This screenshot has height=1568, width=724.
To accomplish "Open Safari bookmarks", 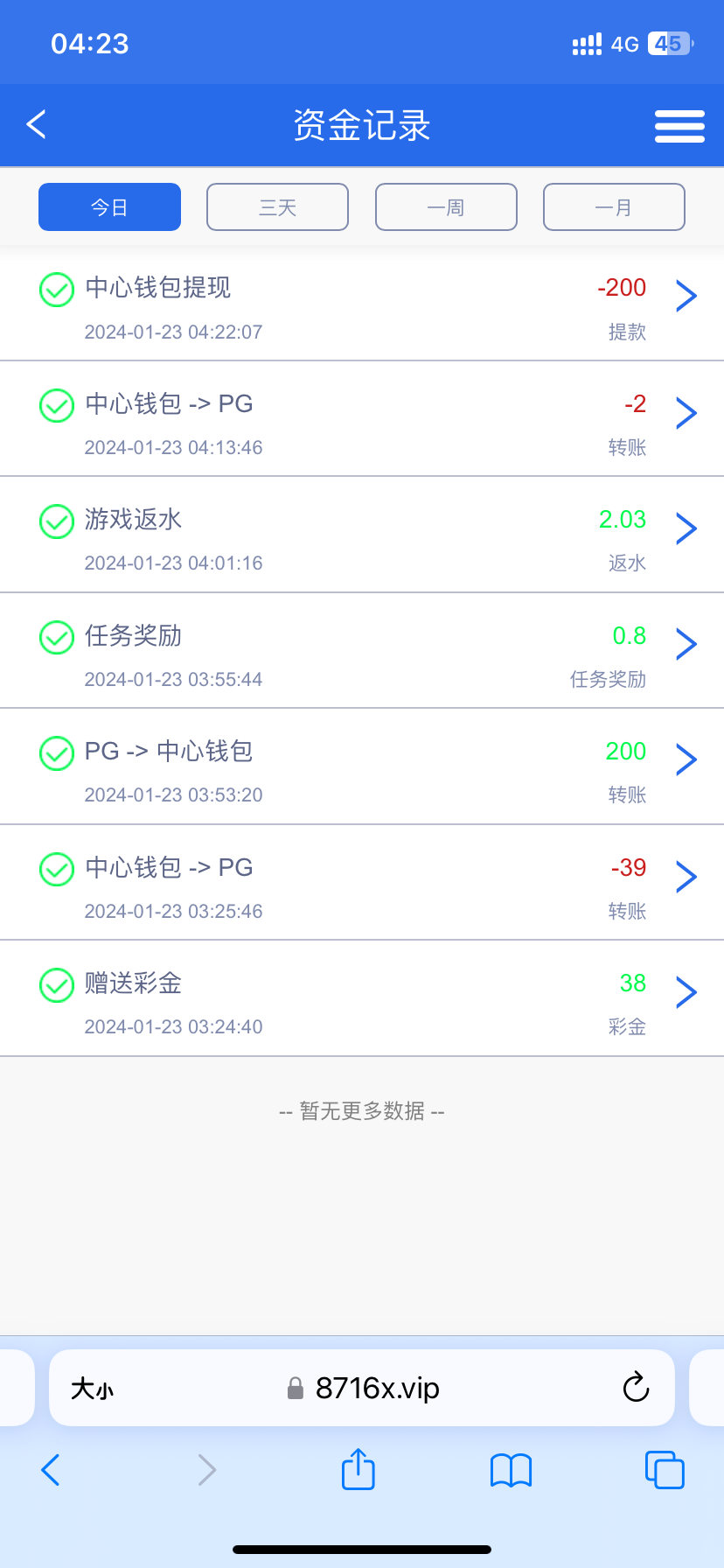I will (x=512, y=1470).
